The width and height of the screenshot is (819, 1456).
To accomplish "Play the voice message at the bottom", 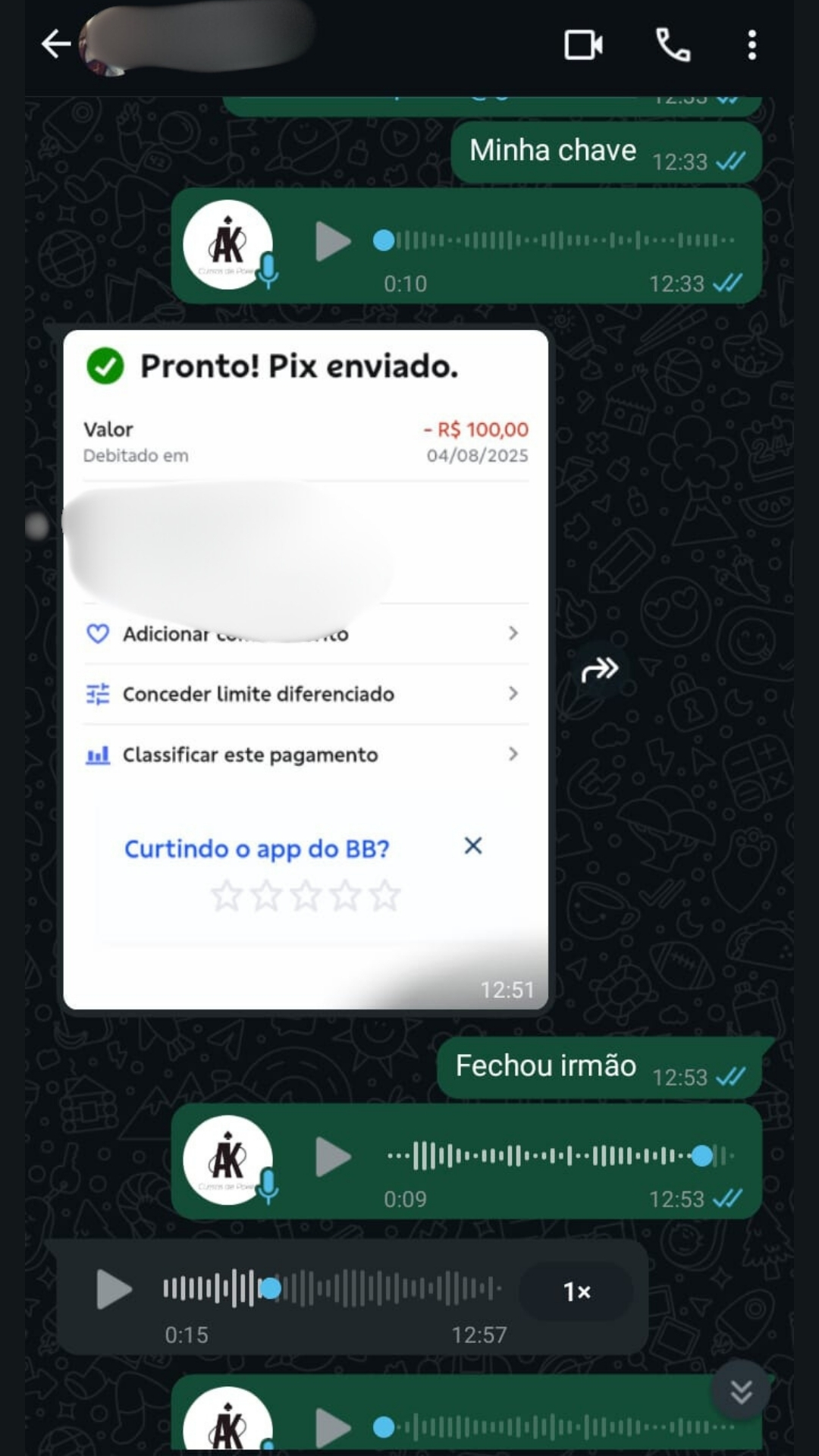I will coord(333,1427).
